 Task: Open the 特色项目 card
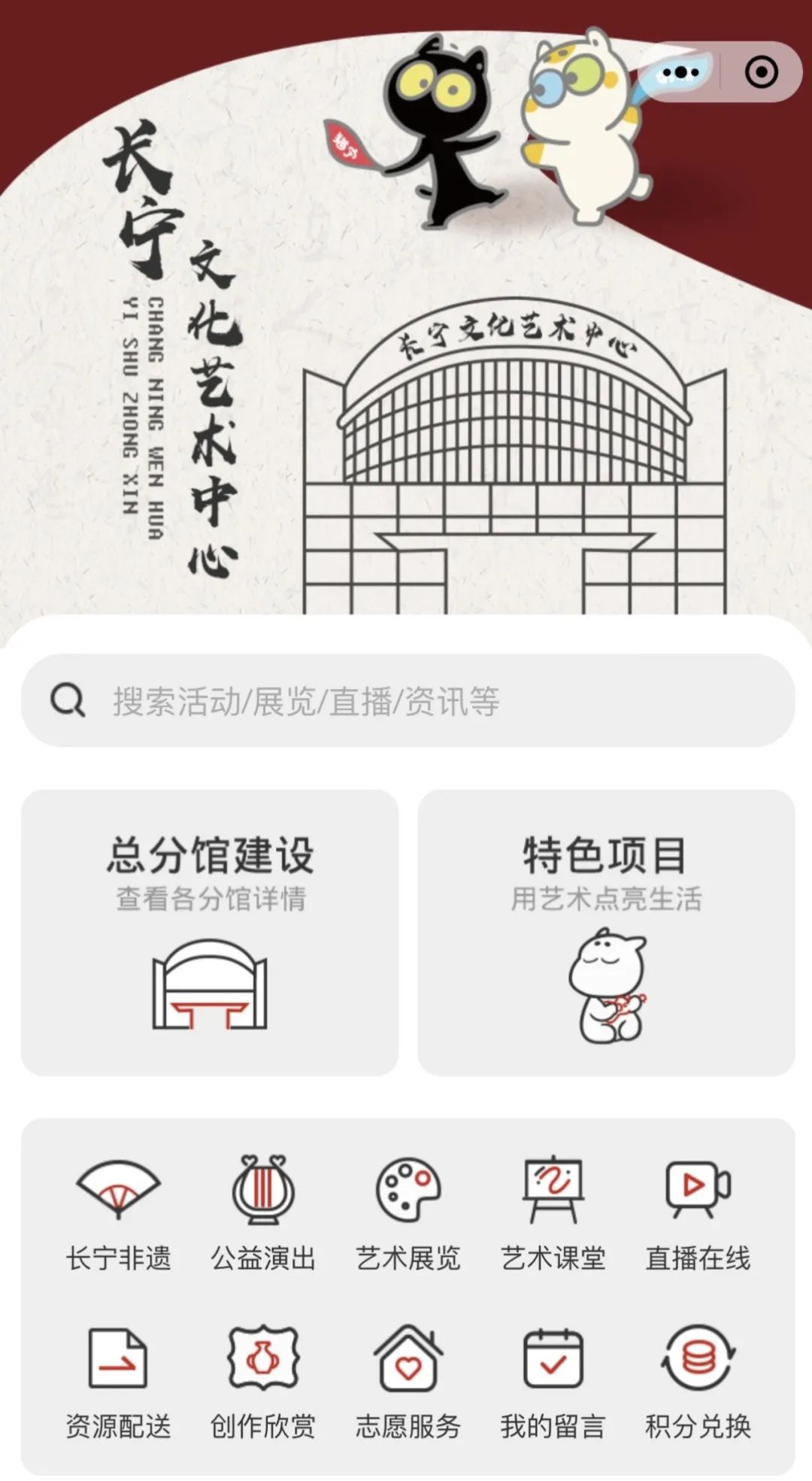click(x=606, y=932)
